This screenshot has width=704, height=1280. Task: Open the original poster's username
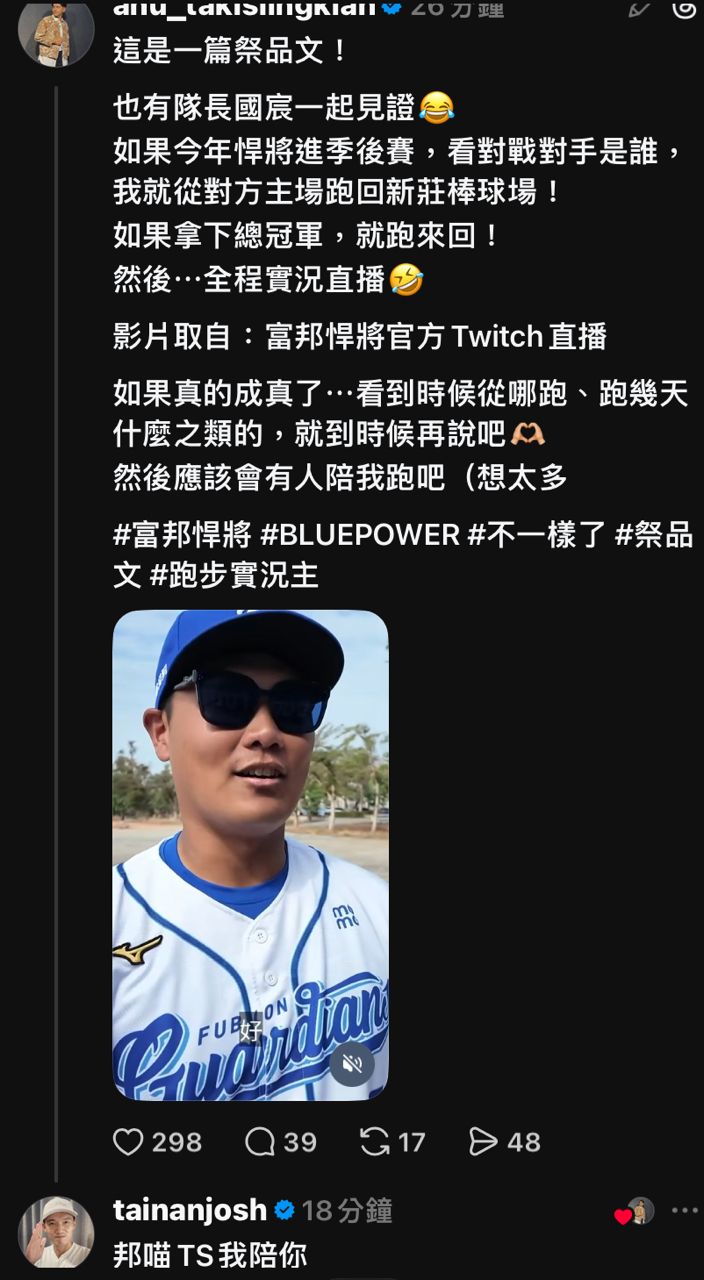point(245,10)
